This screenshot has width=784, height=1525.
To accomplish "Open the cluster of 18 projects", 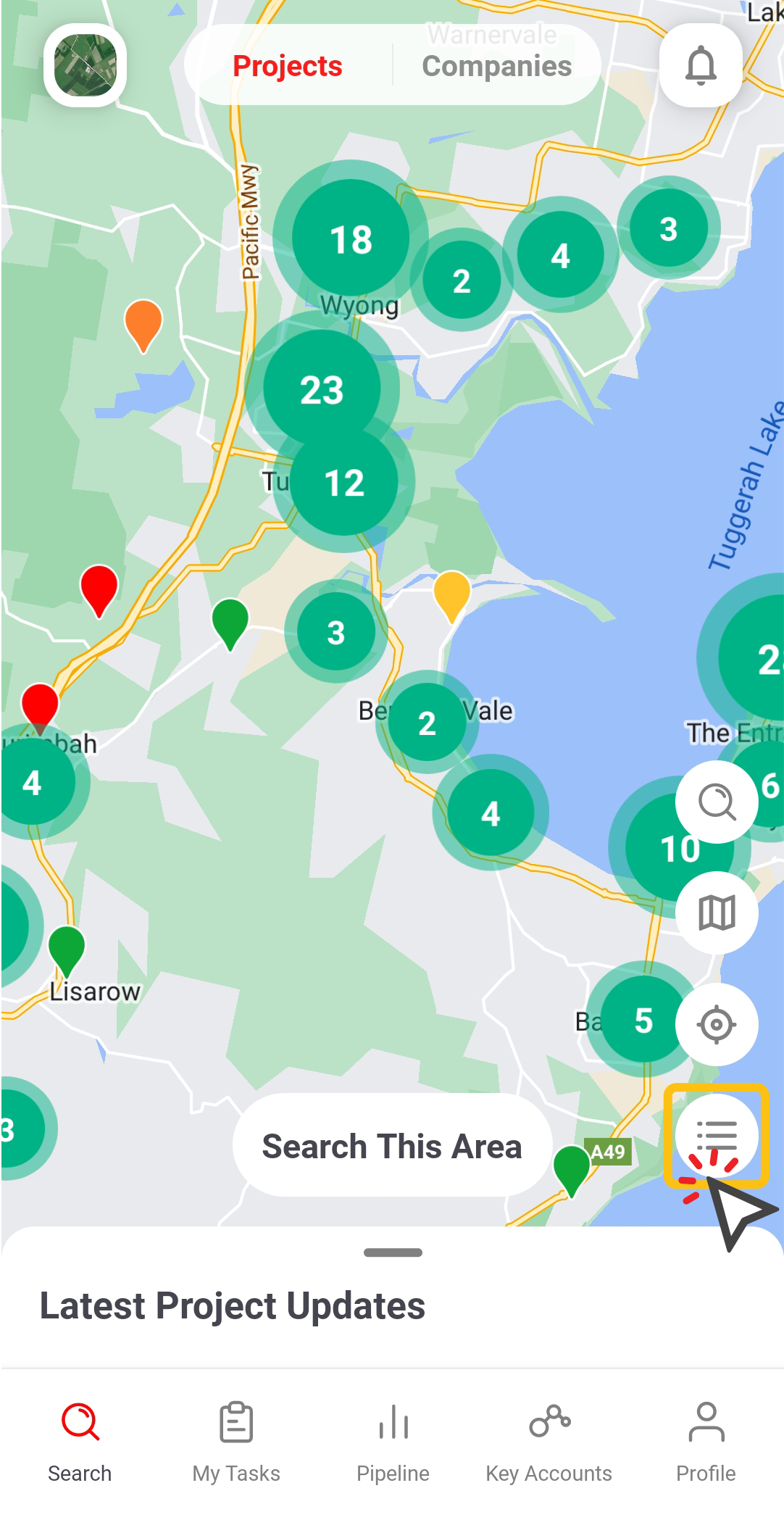I will point(351,238).
